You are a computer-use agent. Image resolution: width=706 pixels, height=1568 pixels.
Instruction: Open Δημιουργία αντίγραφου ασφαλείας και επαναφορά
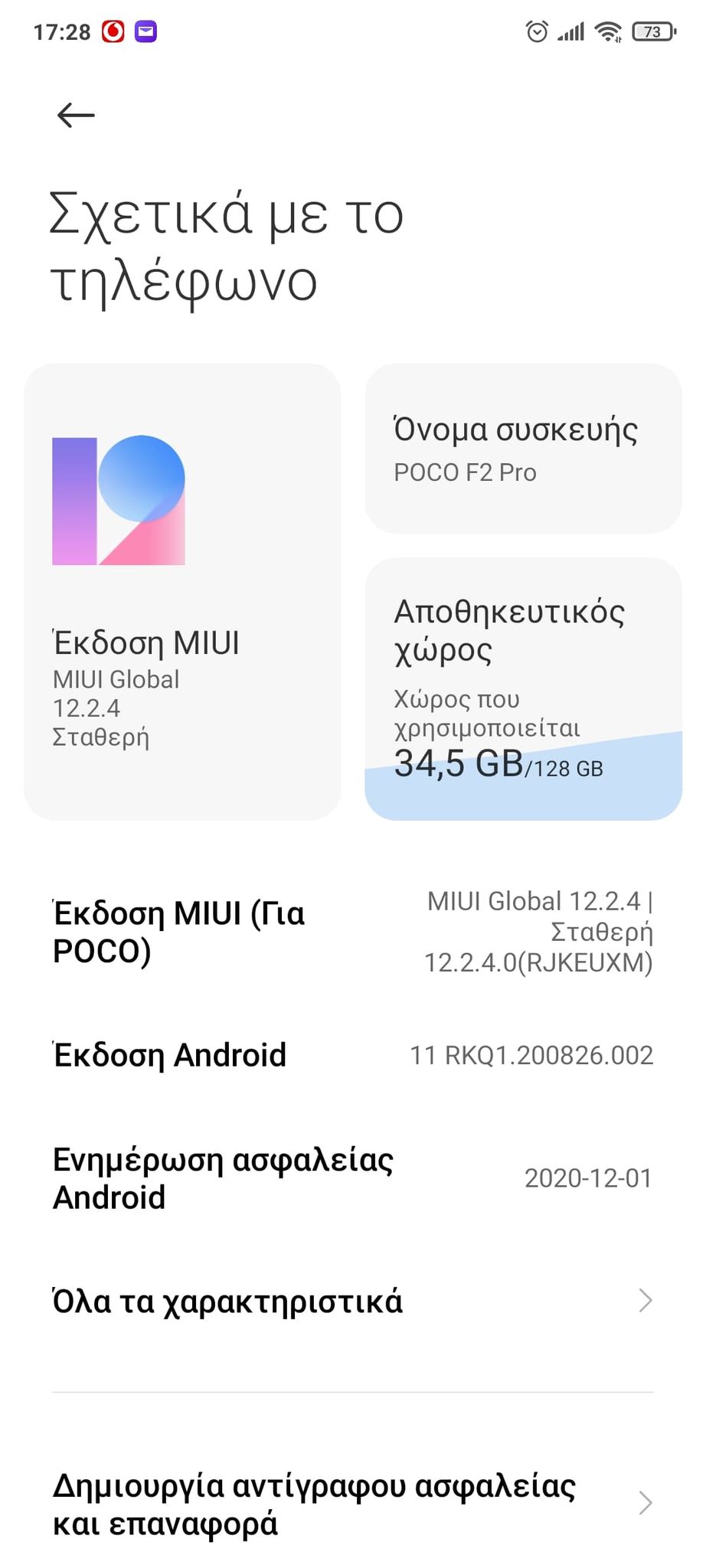[x=353, y=1504]
